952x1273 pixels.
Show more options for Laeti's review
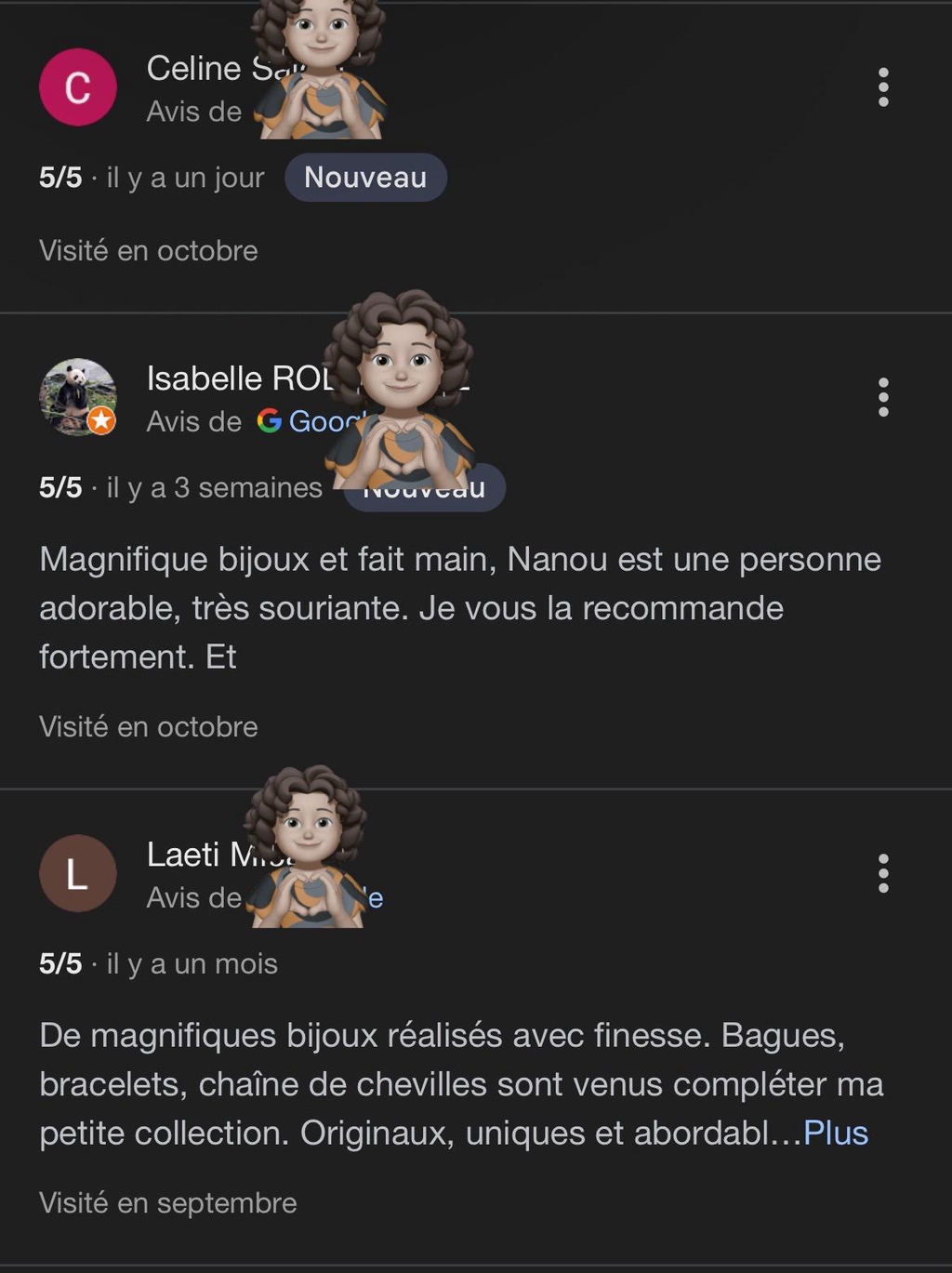tap(883, 873)
